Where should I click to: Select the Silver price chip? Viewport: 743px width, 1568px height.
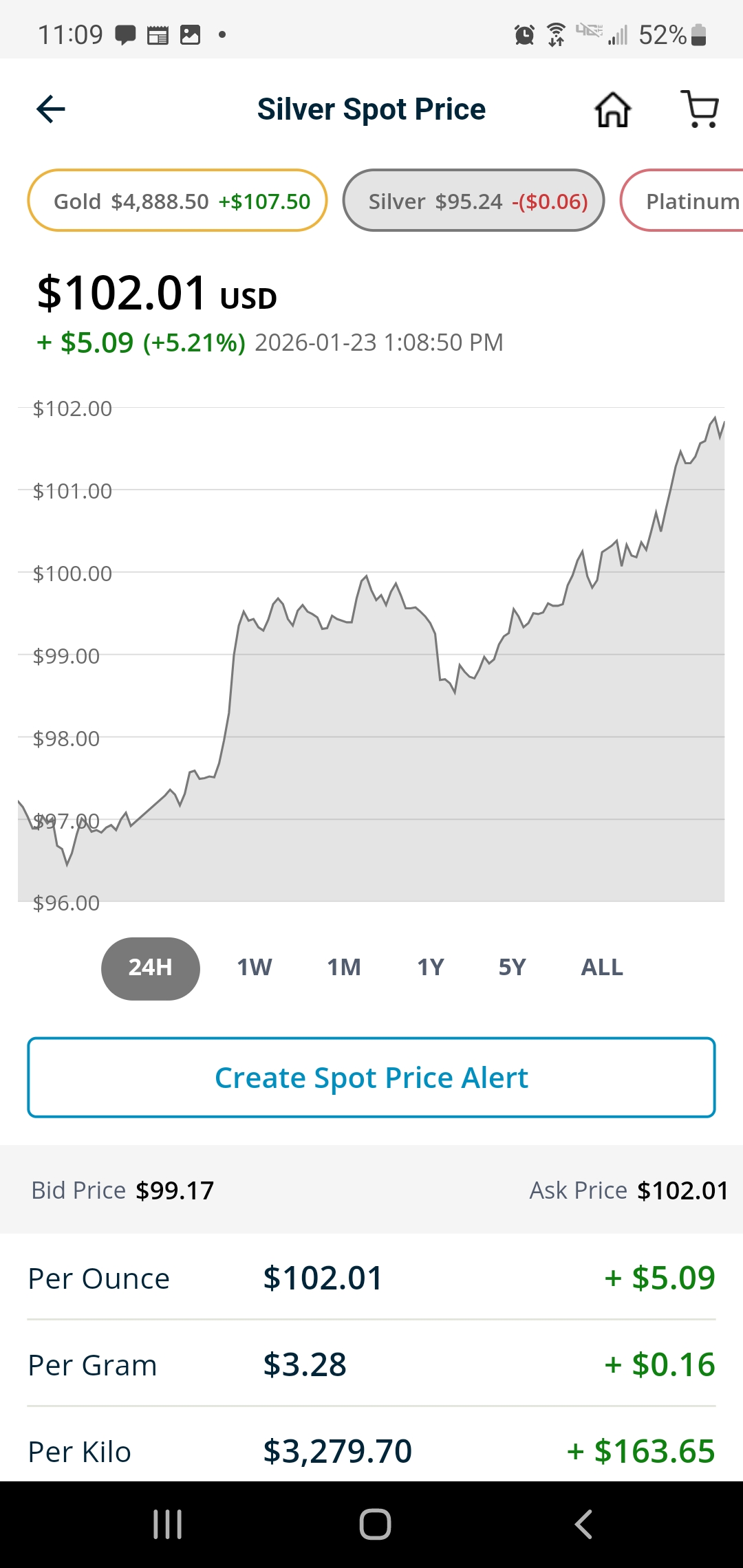coord(473,201)
